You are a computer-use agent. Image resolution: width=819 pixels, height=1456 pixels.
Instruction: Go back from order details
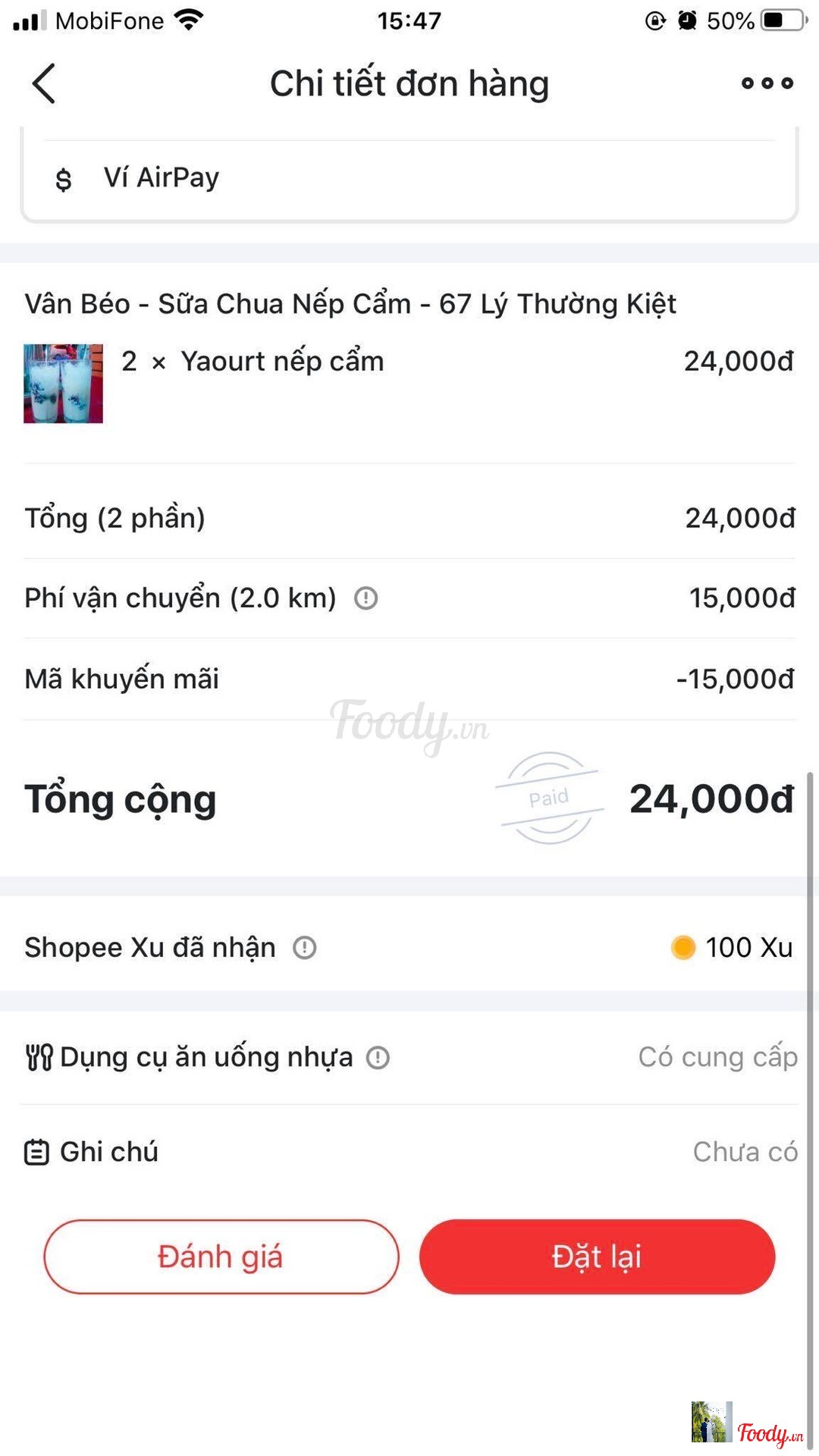44,83
